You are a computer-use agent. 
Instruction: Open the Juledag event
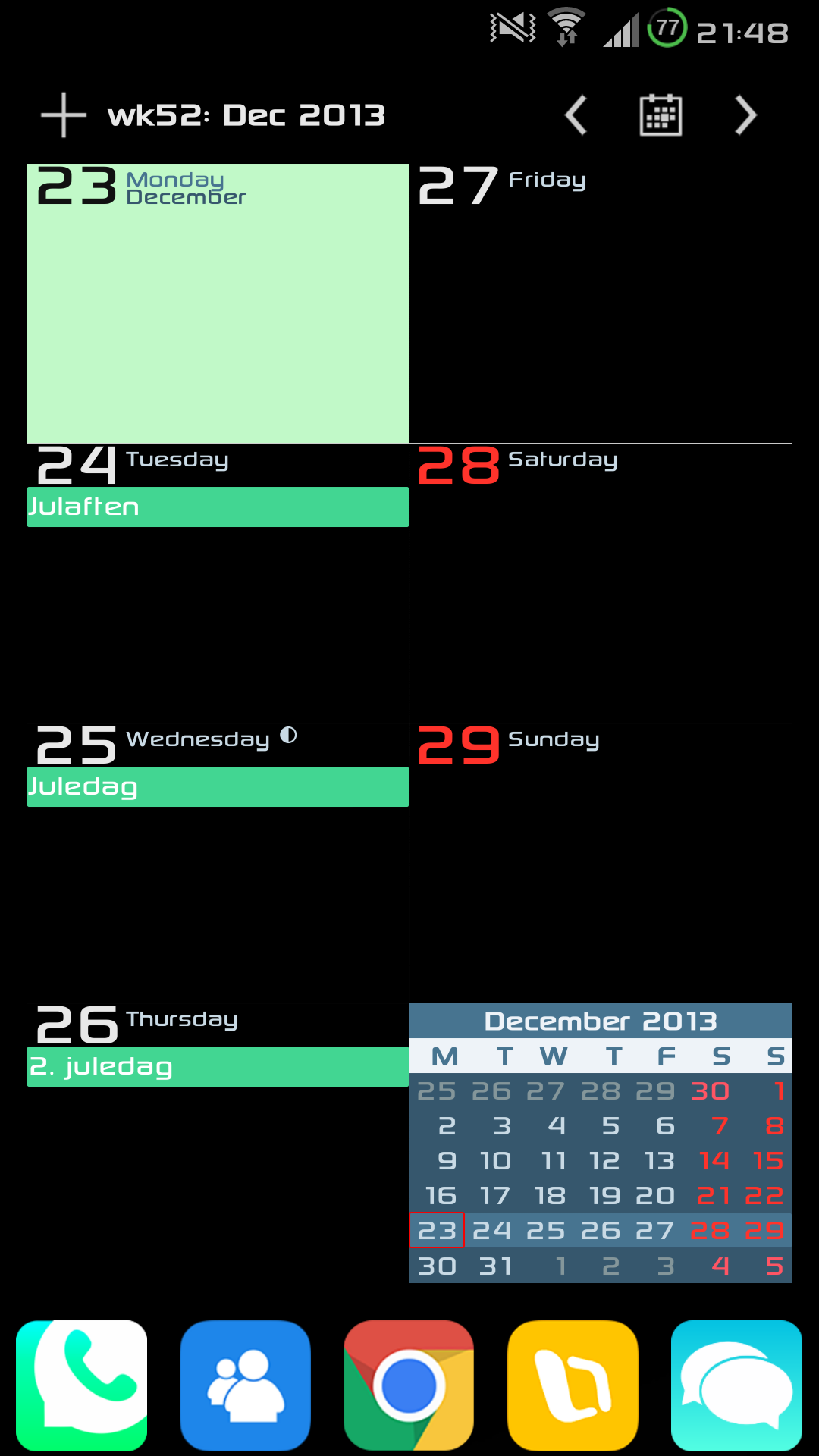218,786
